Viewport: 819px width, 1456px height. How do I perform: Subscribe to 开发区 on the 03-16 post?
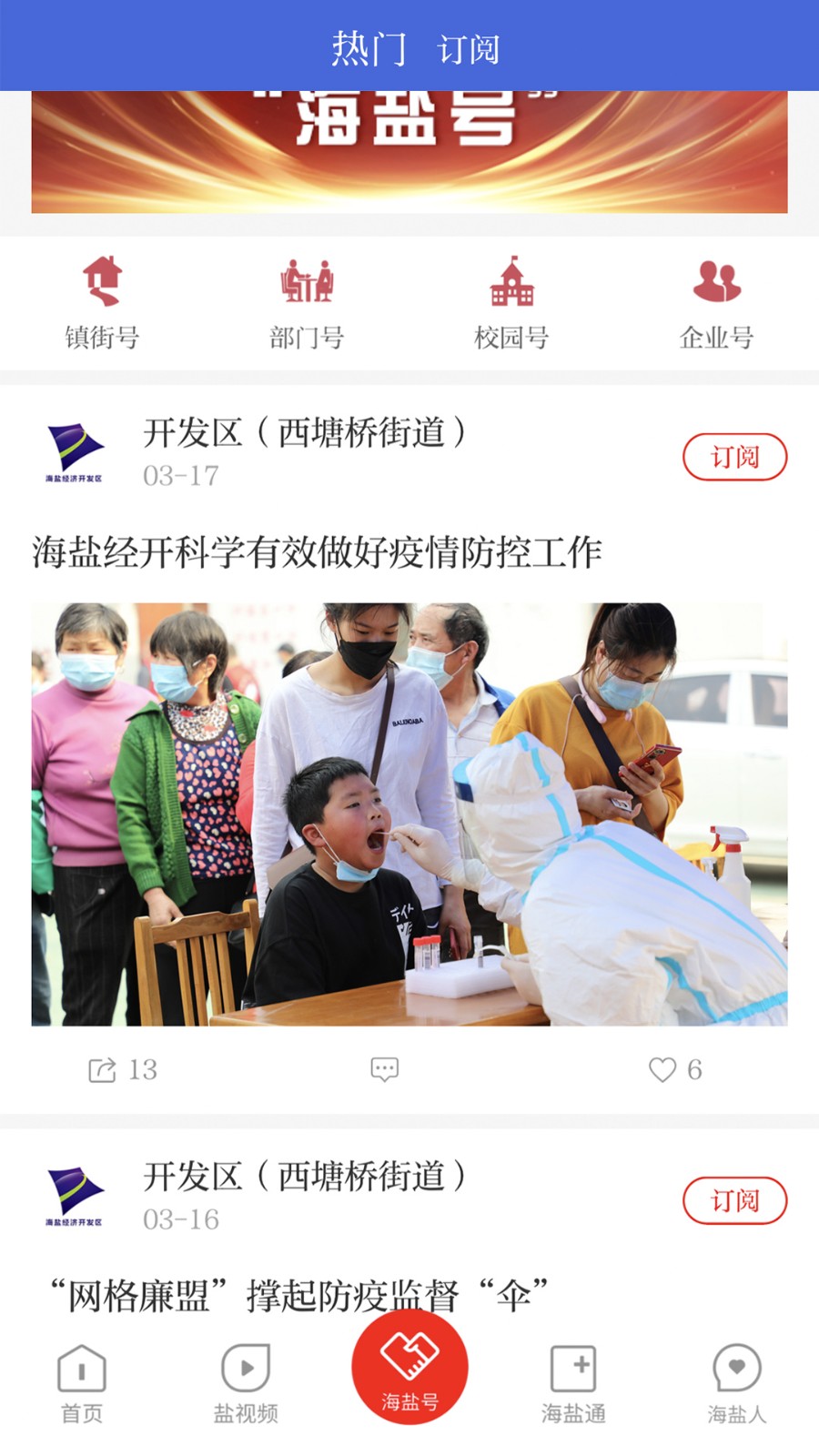(734, 1200)
